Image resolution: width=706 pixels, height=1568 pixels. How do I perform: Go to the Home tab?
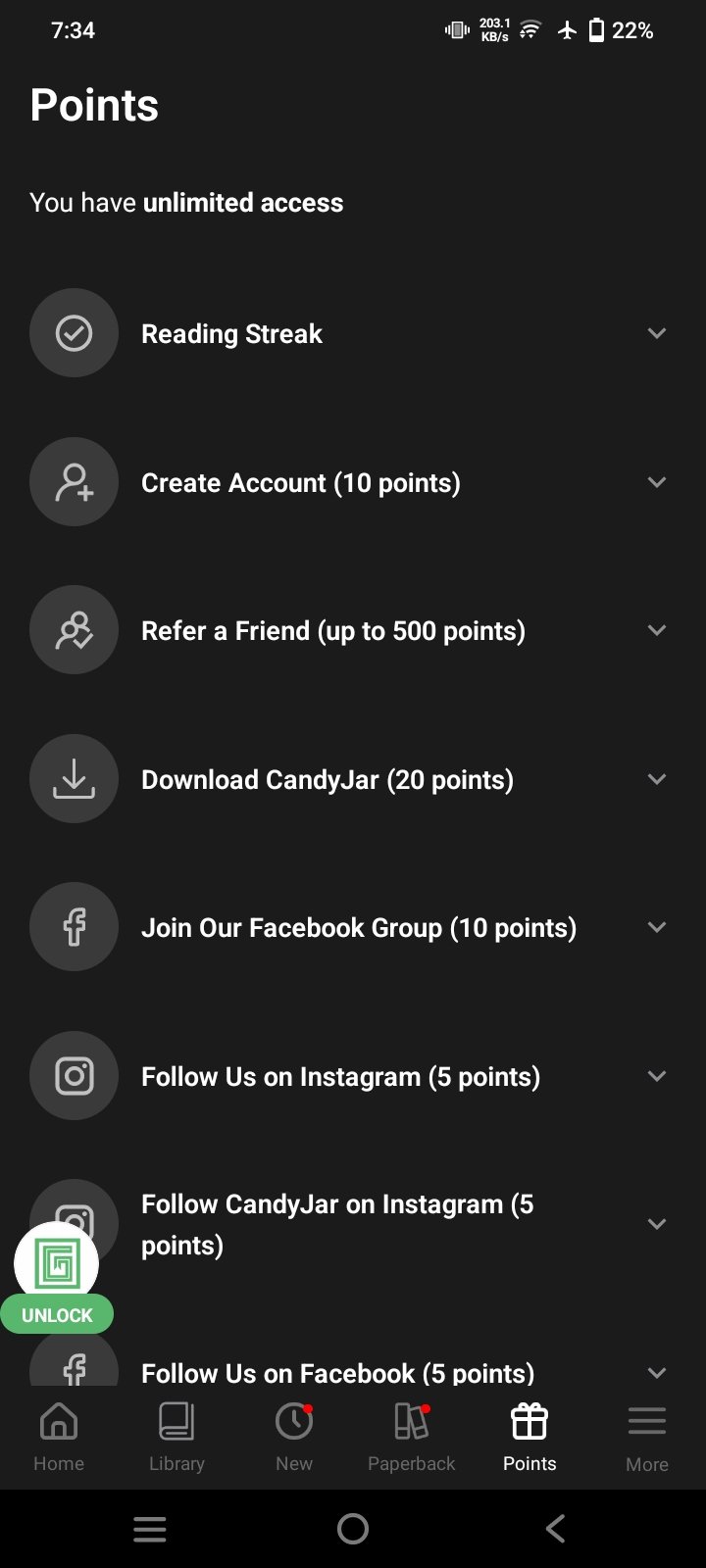tap(59, 1437)
